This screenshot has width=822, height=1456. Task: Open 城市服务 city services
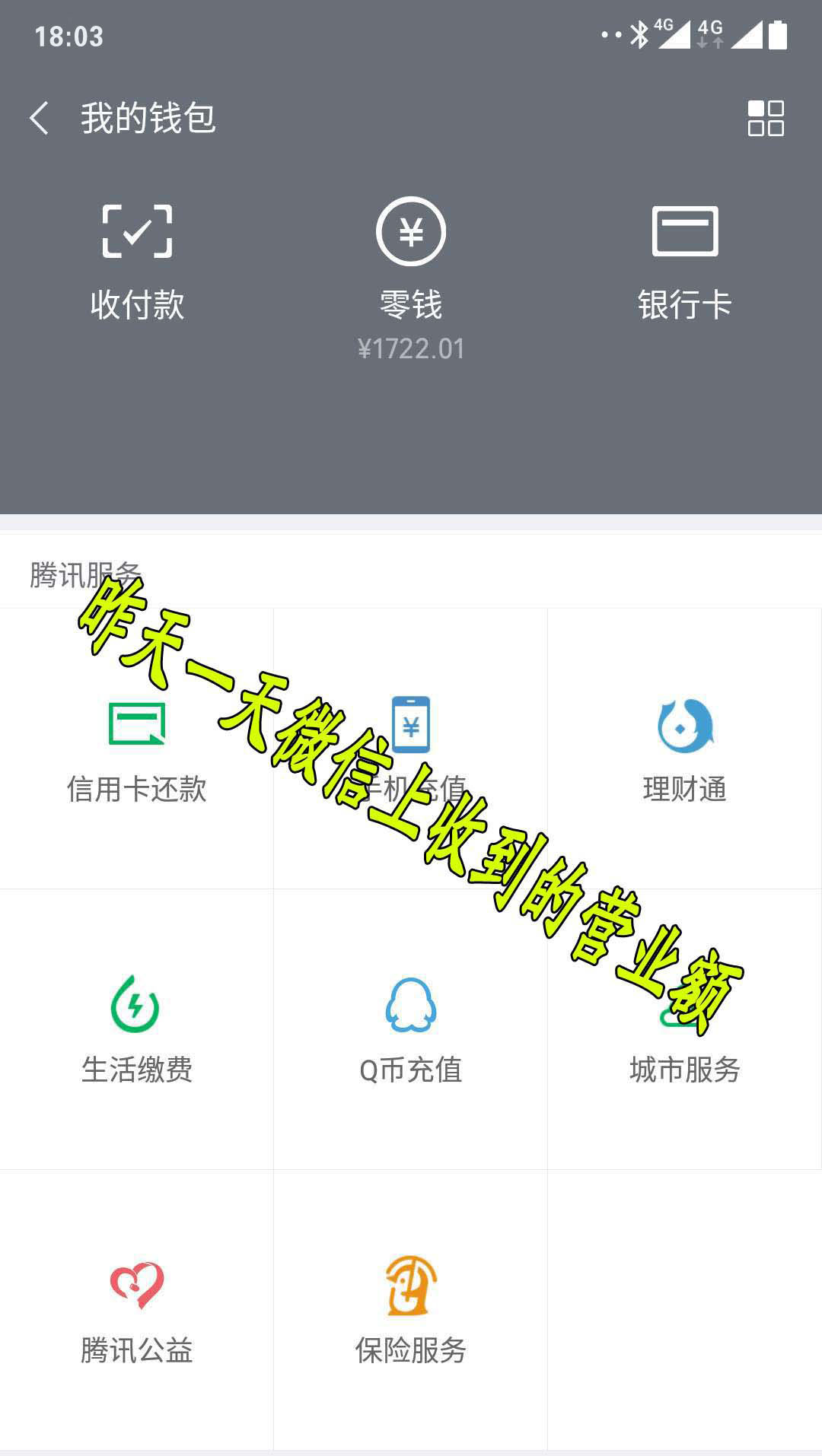click(x=684, y=1029)
